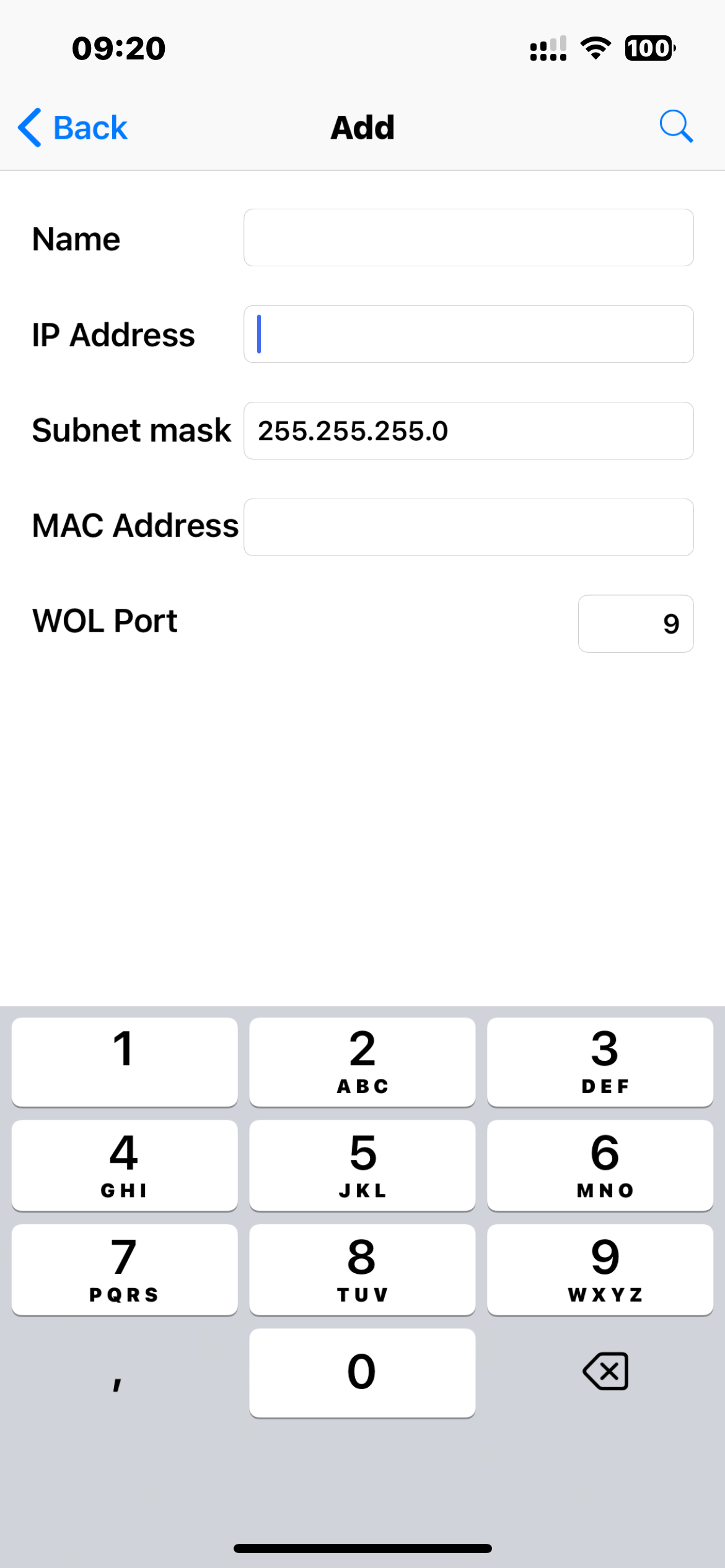Tap the IP Address field

[468, 334]
